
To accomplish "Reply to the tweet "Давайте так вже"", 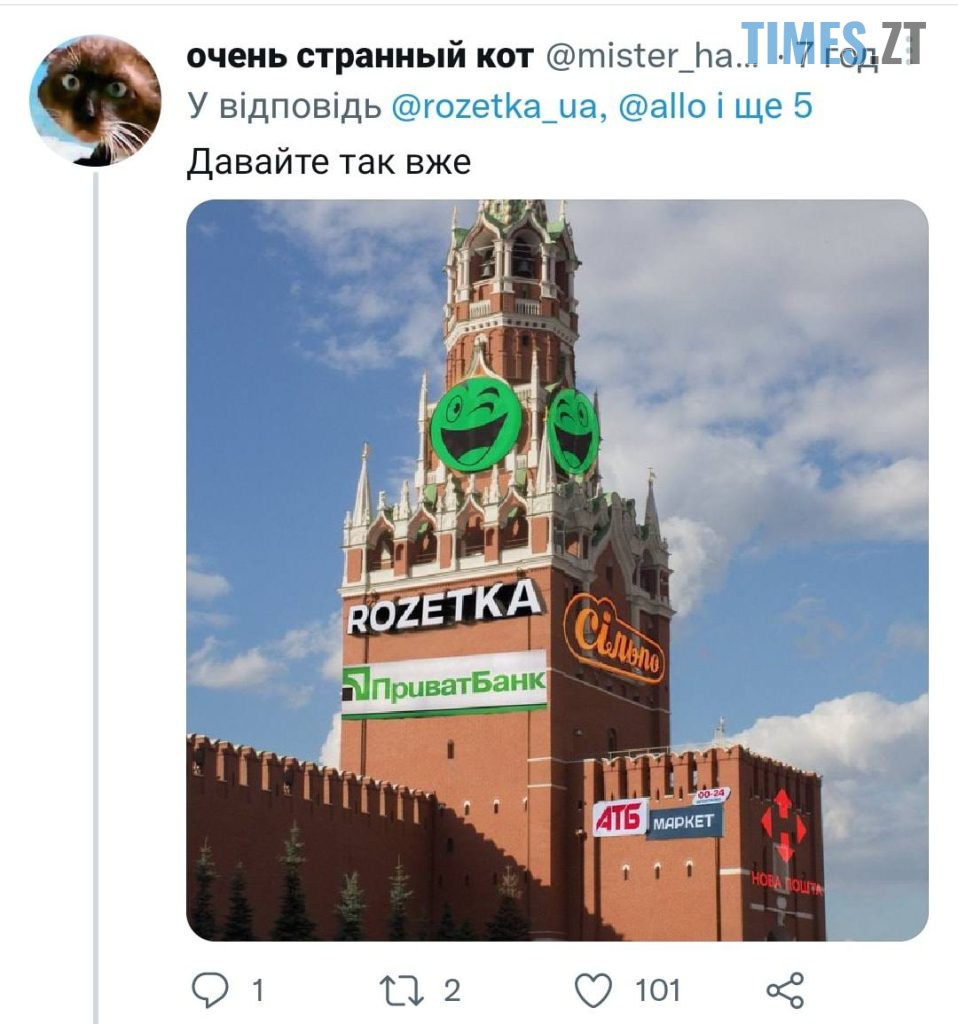I will (x=210, y=990).
